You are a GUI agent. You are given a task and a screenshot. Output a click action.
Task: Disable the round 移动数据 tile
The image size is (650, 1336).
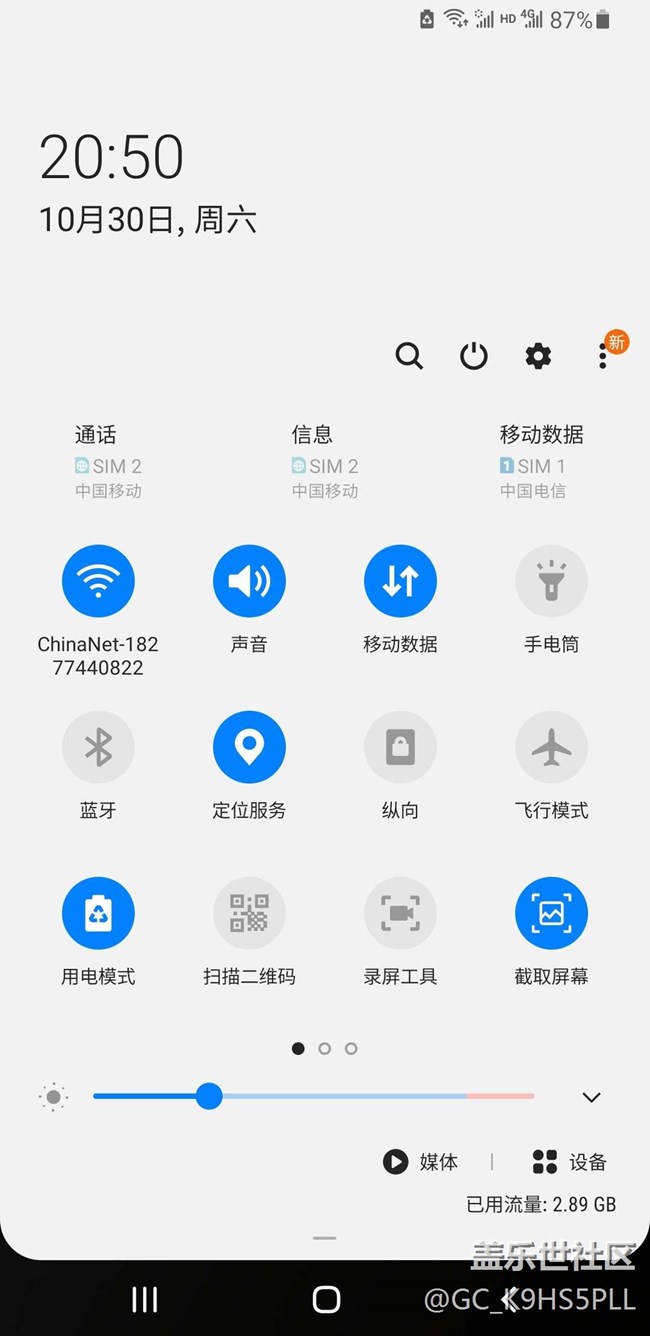(x=400, y=581)
